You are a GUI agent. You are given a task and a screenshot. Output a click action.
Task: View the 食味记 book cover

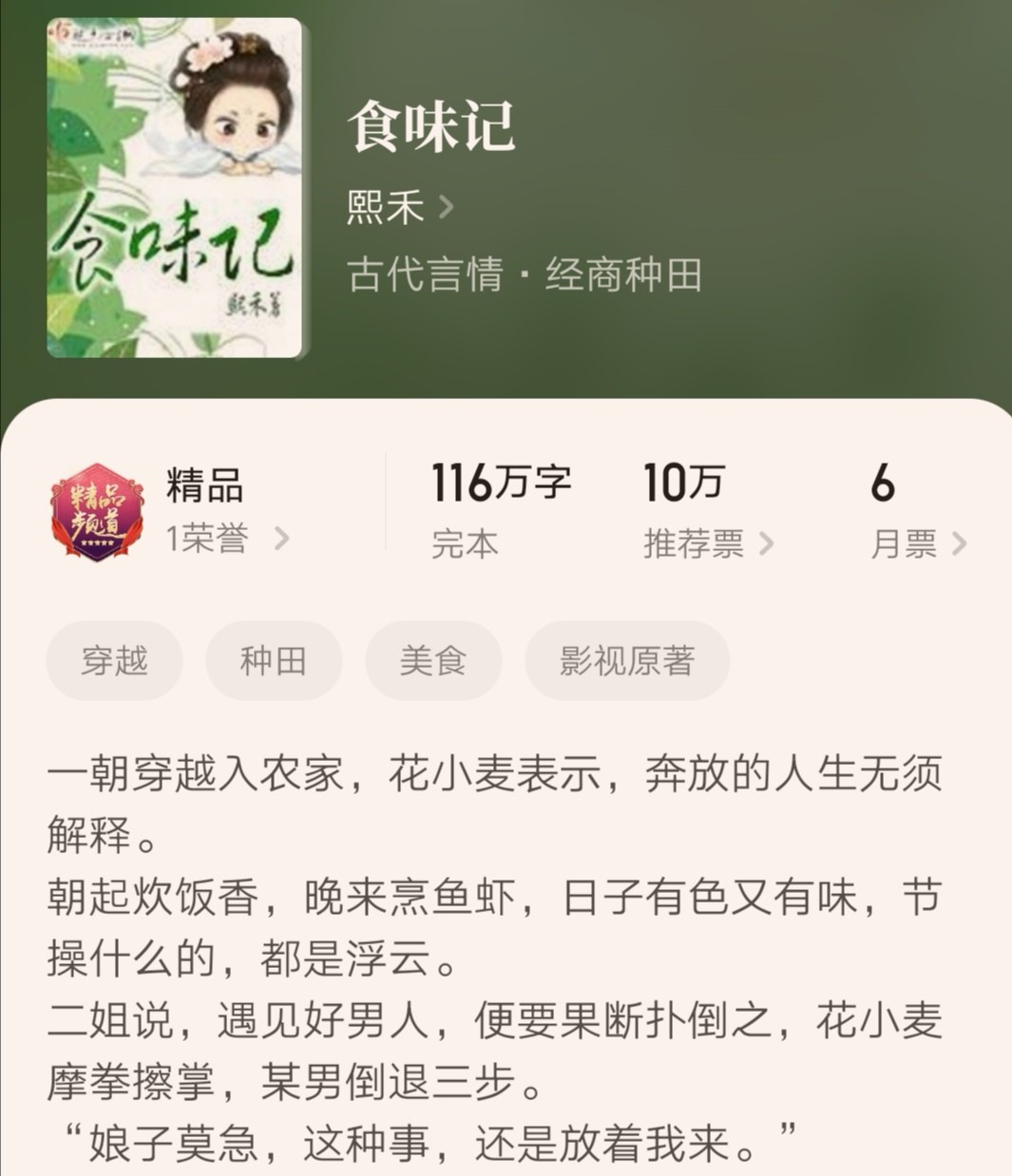[x=175, y=188]
